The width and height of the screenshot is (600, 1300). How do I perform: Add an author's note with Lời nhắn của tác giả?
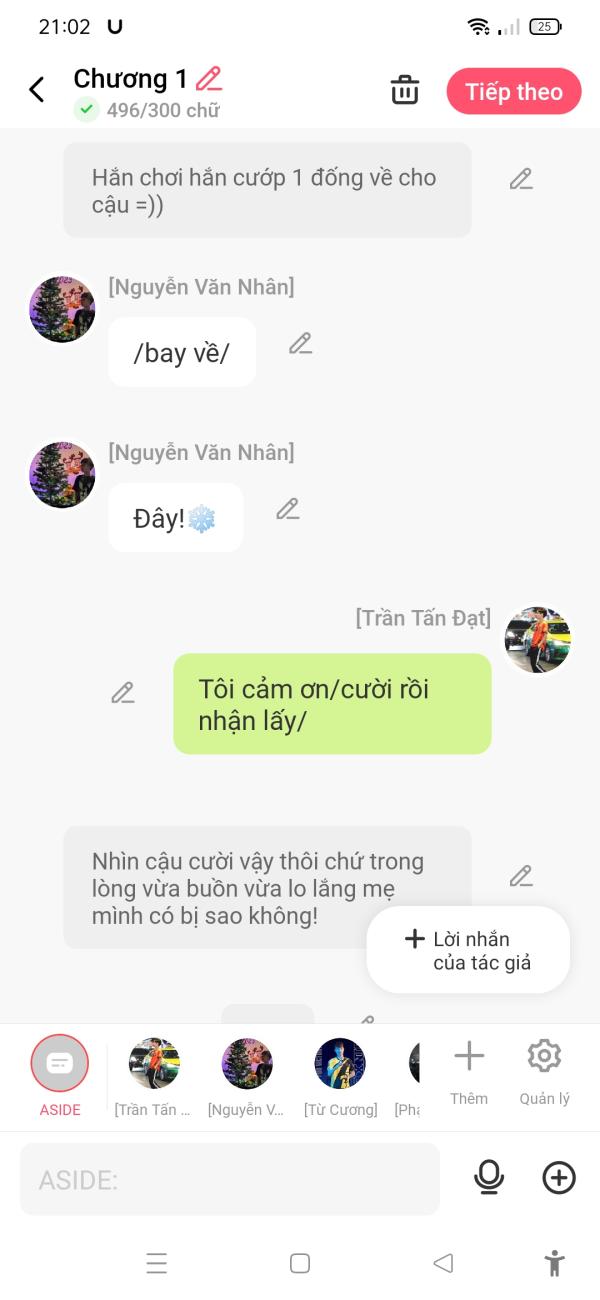(468, 950)
